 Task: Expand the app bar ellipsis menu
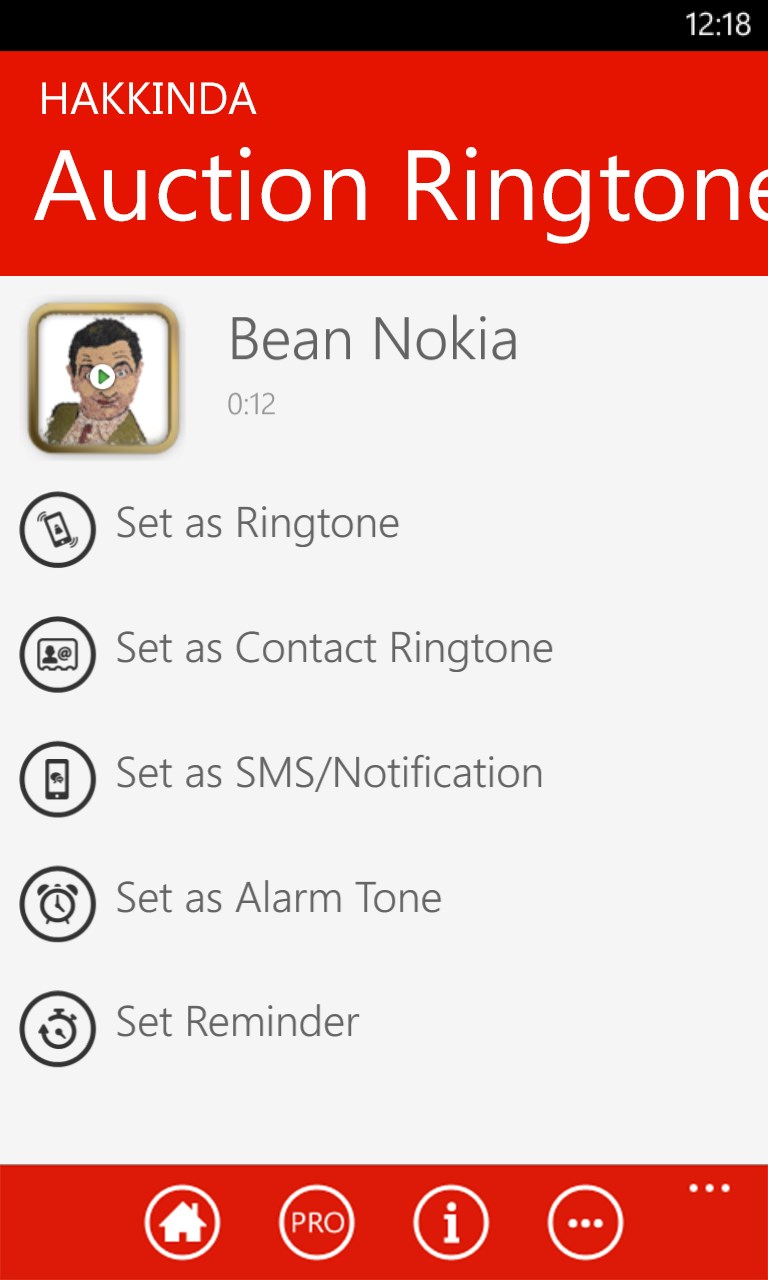click(709, 1189)
